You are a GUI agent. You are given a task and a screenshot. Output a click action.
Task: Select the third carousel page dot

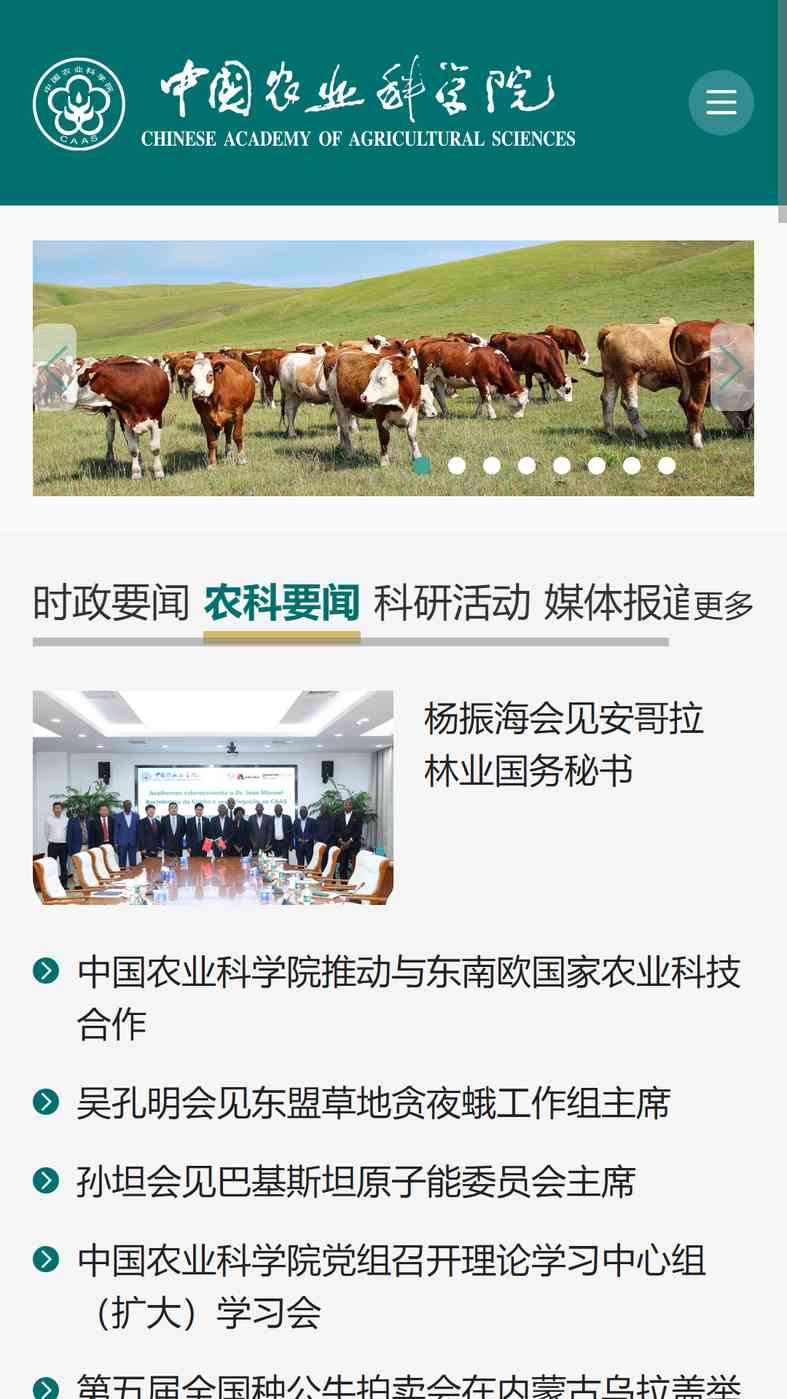492,465
